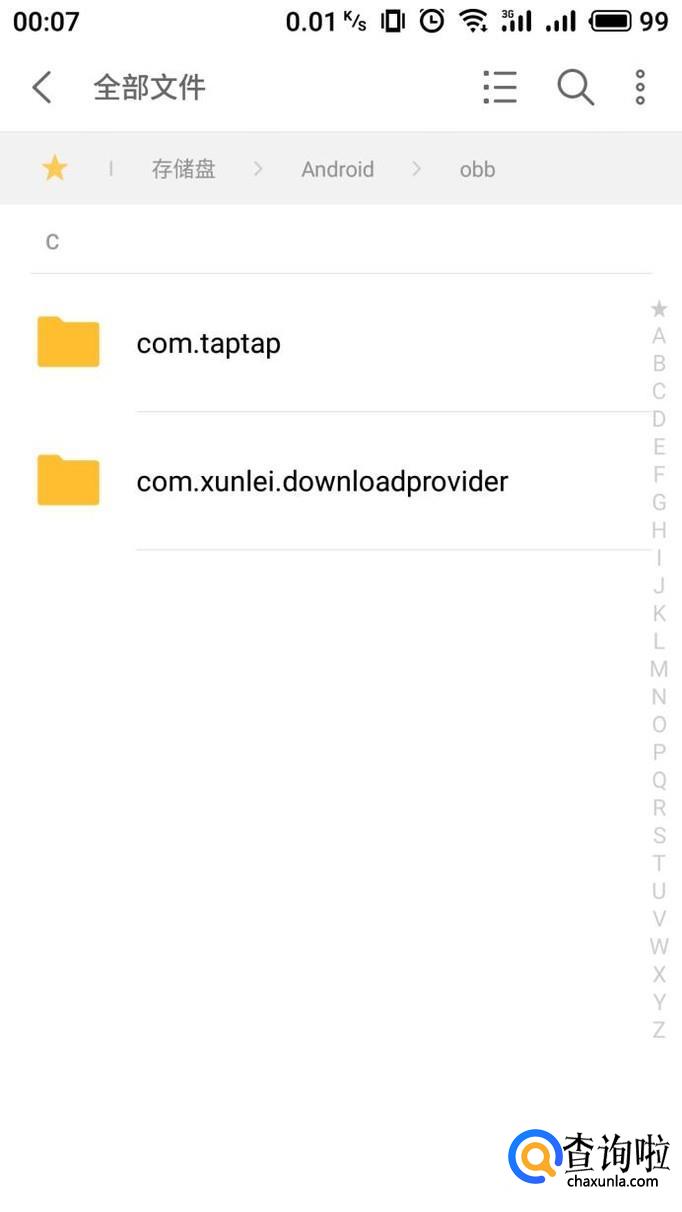Open the starred favorites shortcut
Screen dimensions: 682x1212
tap(54, 169)
